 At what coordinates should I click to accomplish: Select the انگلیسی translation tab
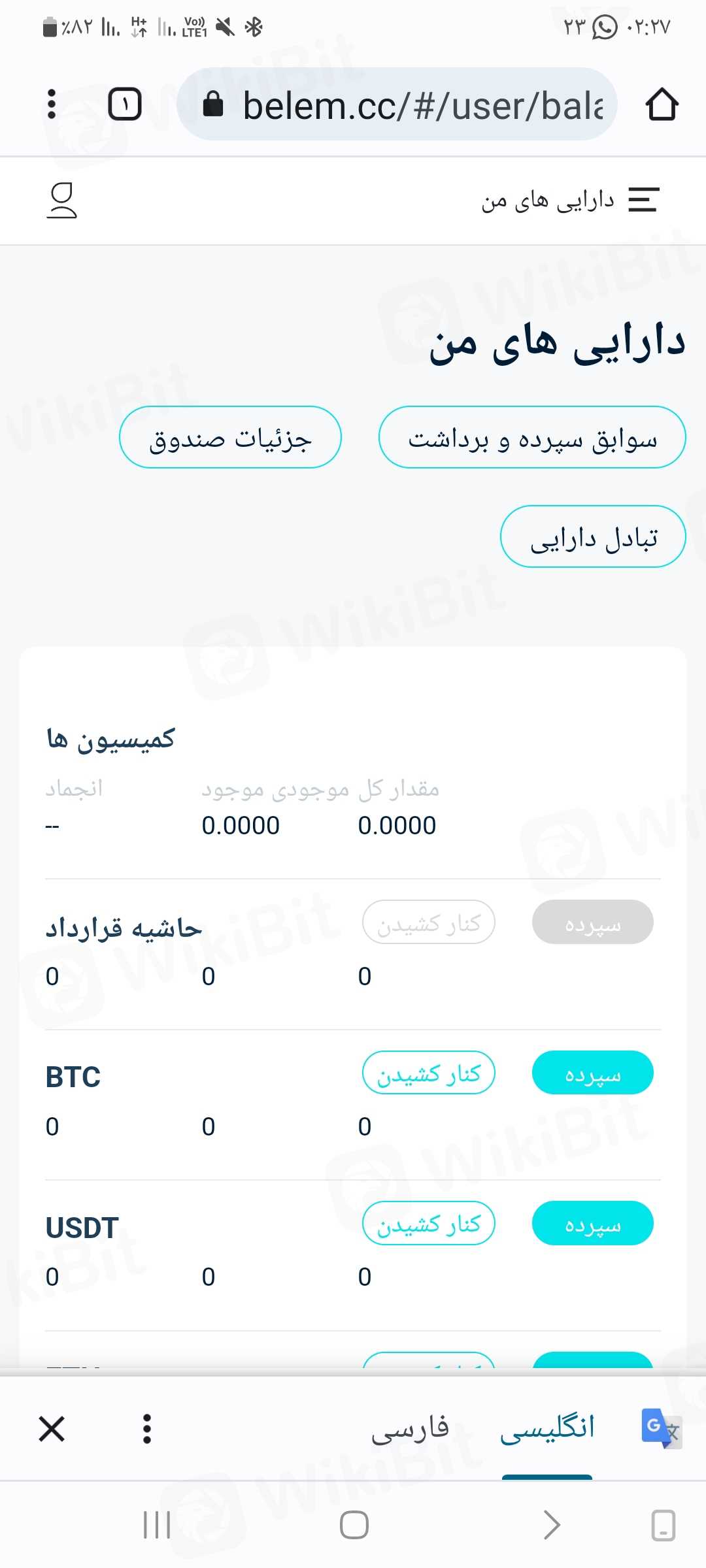coord(547,1428)
